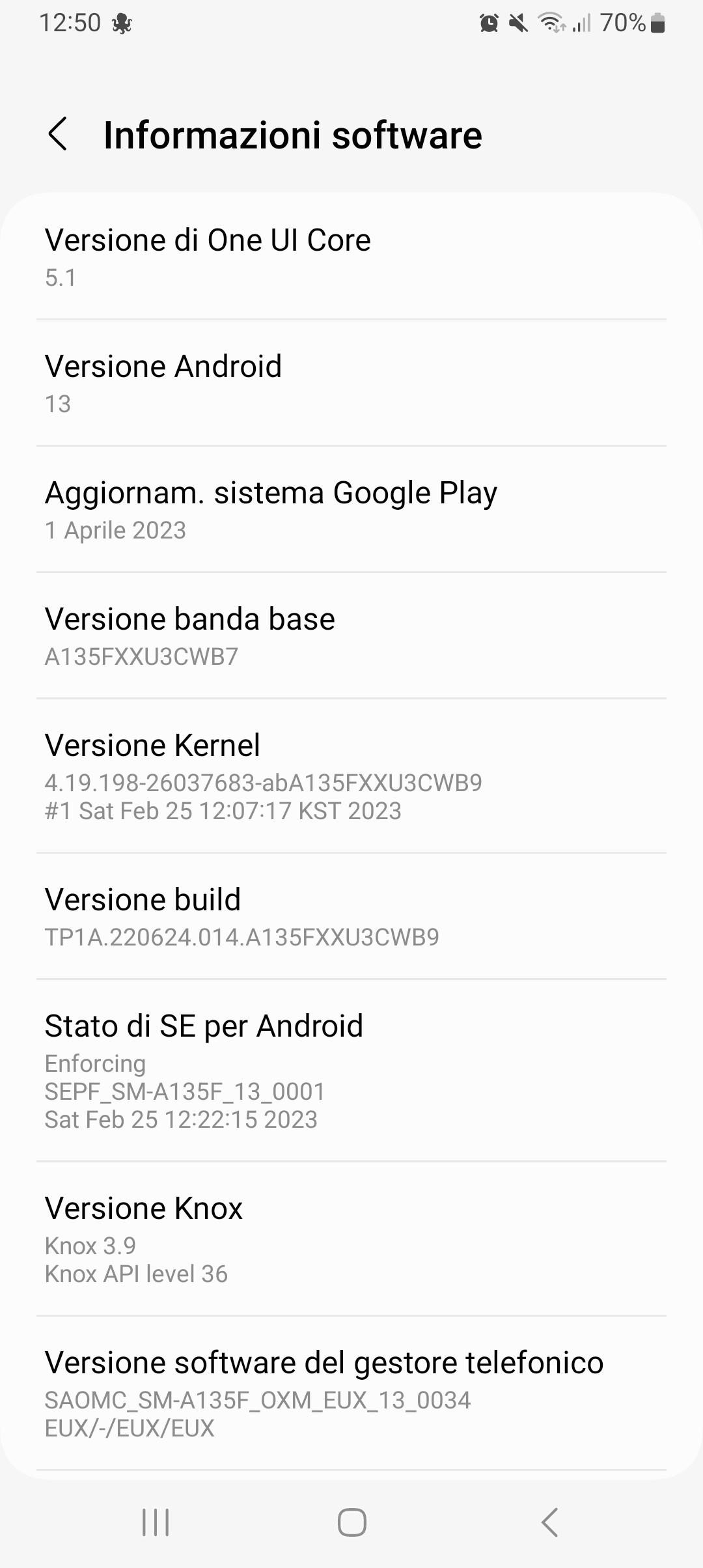Tap the Versione di One UI Core row

click(351, 257)
